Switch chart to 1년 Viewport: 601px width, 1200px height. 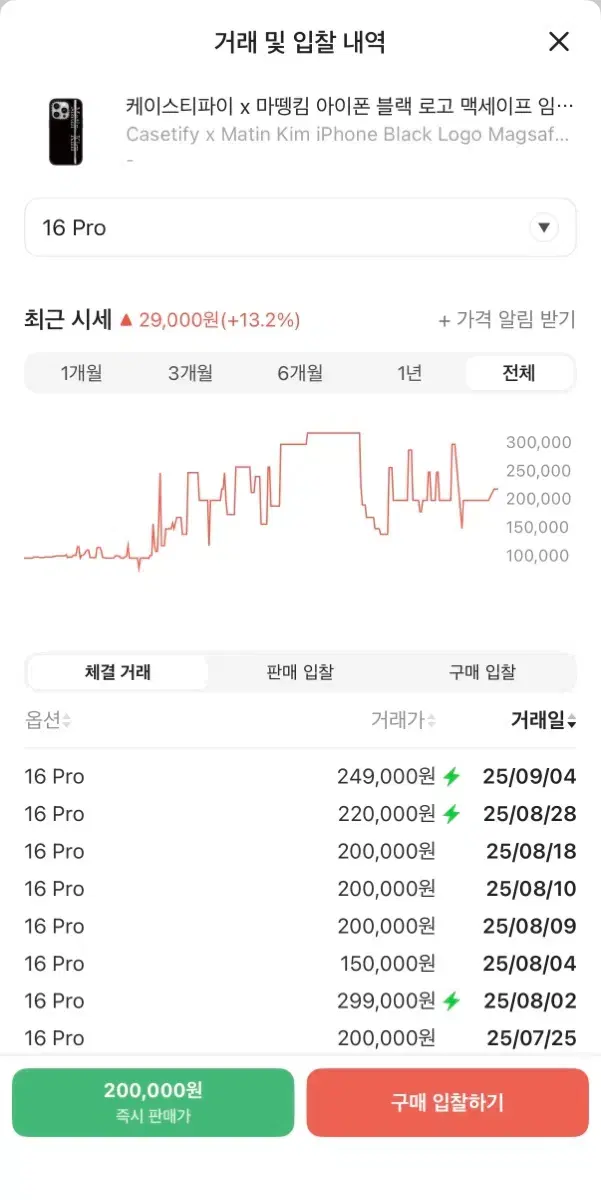(409, 373)
